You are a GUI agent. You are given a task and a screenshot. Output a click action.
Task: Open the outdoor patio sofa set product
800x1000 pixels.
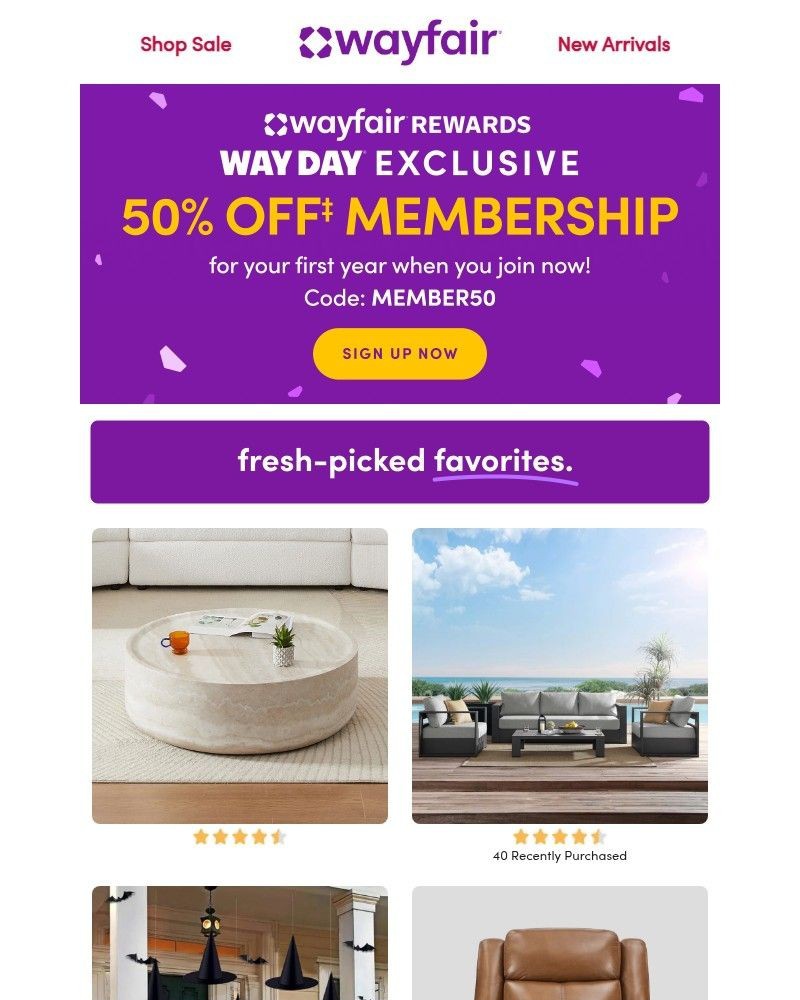[x=560, y=675]
